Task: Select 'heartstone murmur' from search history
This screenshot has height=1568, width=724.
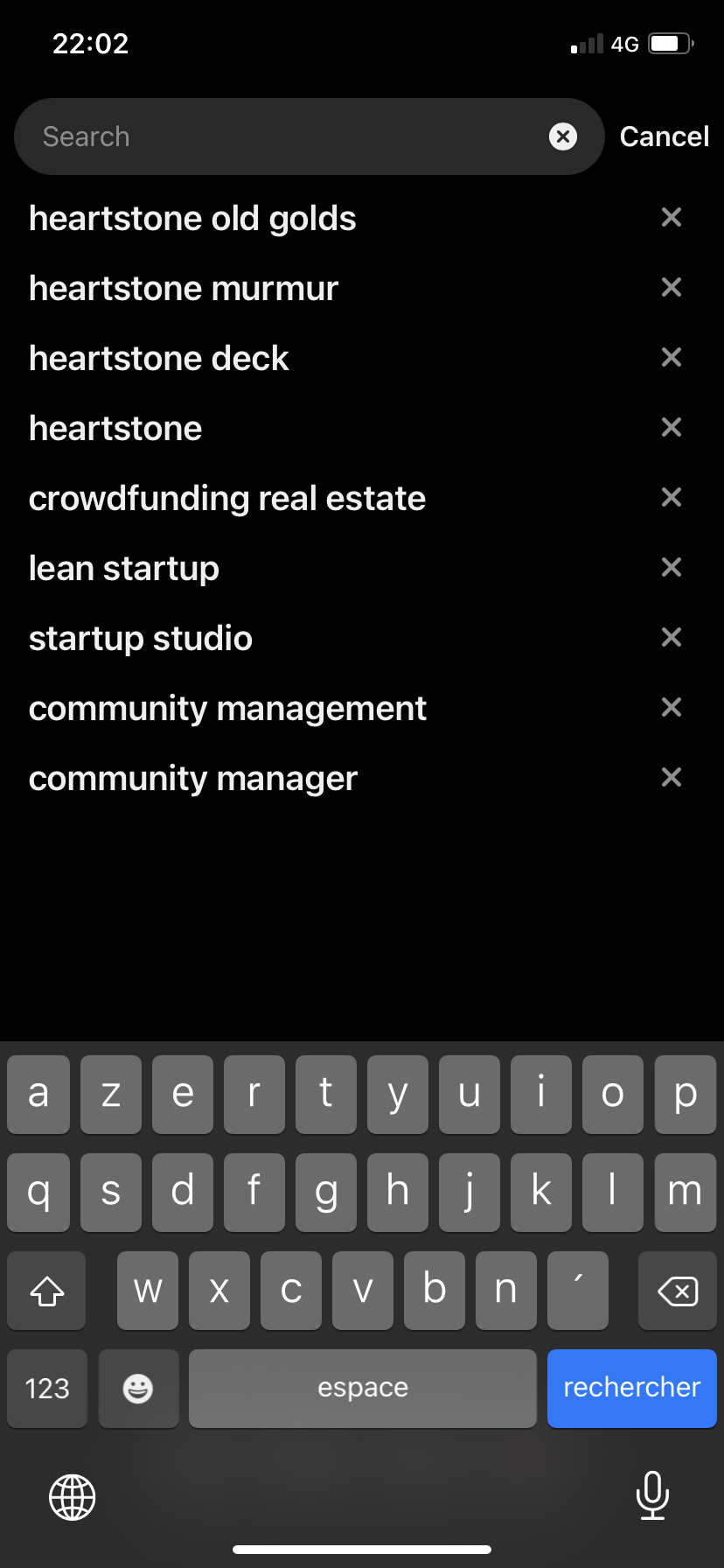Action: 183,287
